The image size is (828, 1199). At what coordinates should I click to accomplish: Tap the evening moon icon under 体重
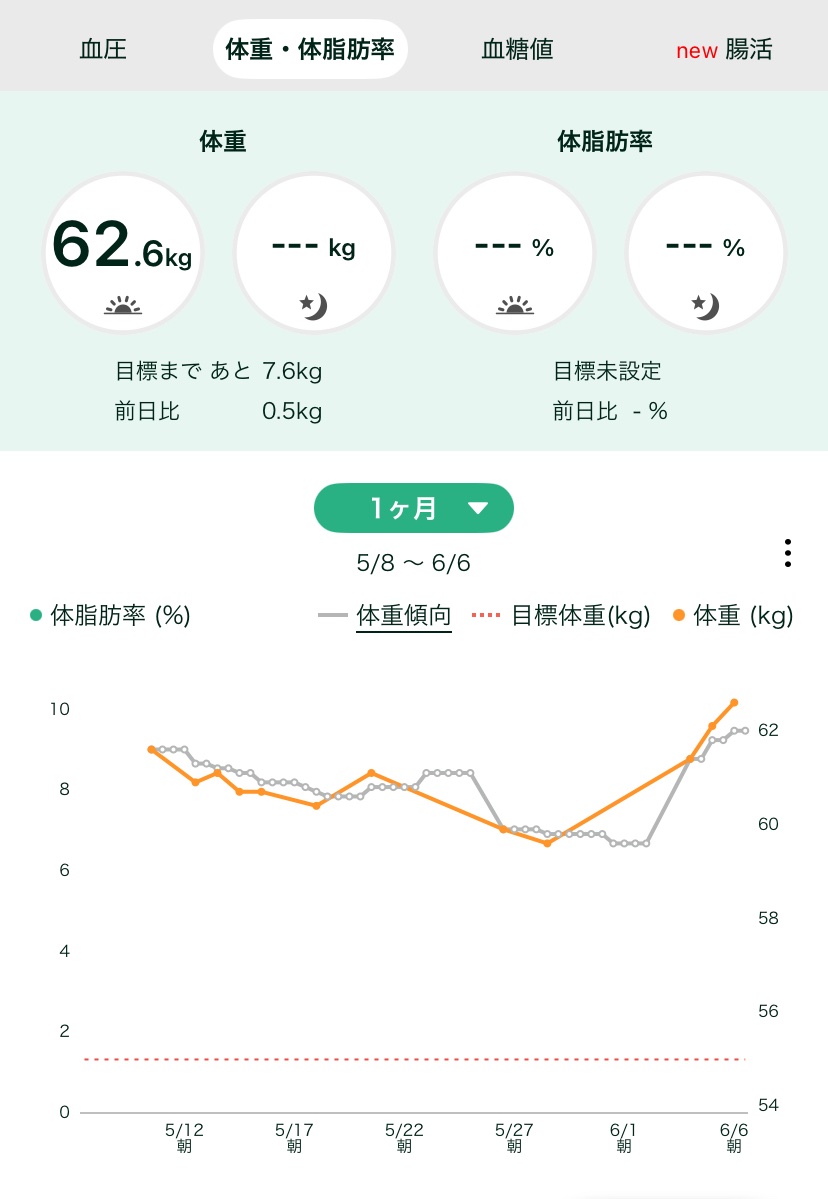tap(314, 305)
